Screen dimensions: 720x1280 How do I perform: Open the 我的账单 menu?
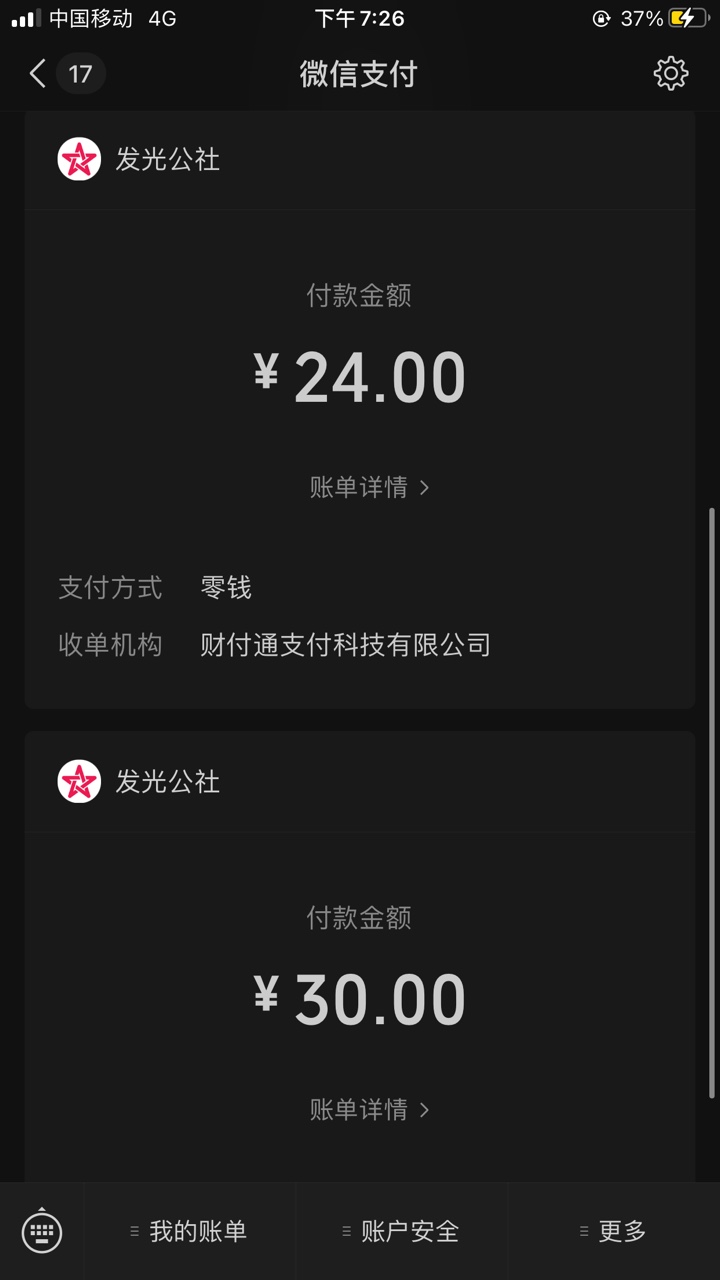coord(190,1231)
